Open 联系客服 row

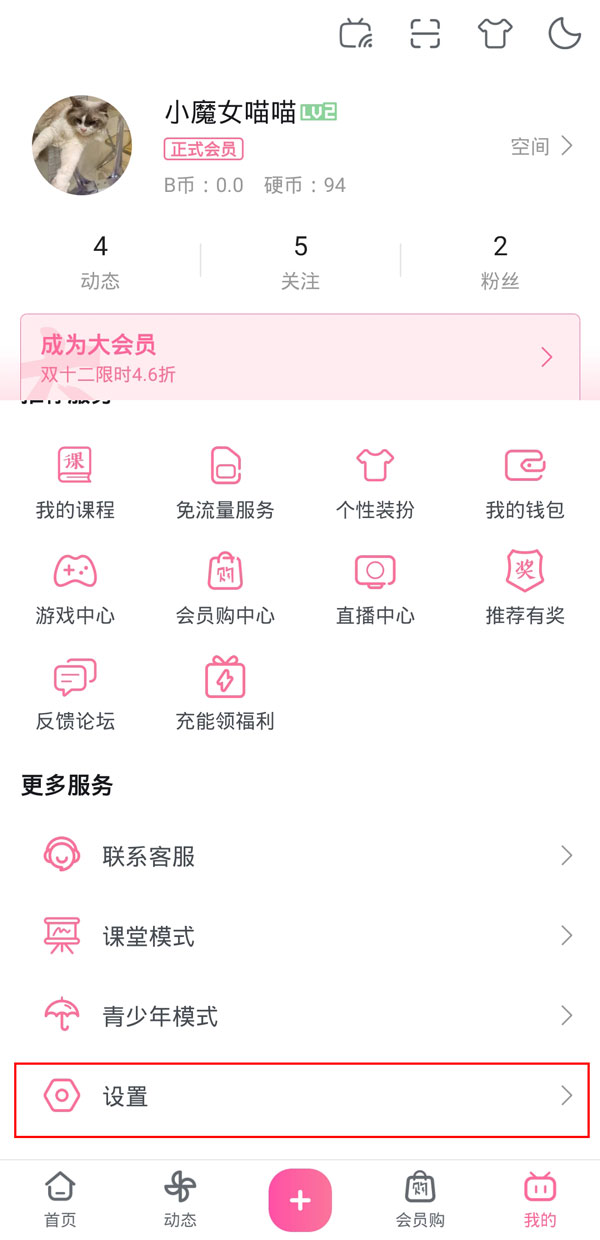(300, 856)
